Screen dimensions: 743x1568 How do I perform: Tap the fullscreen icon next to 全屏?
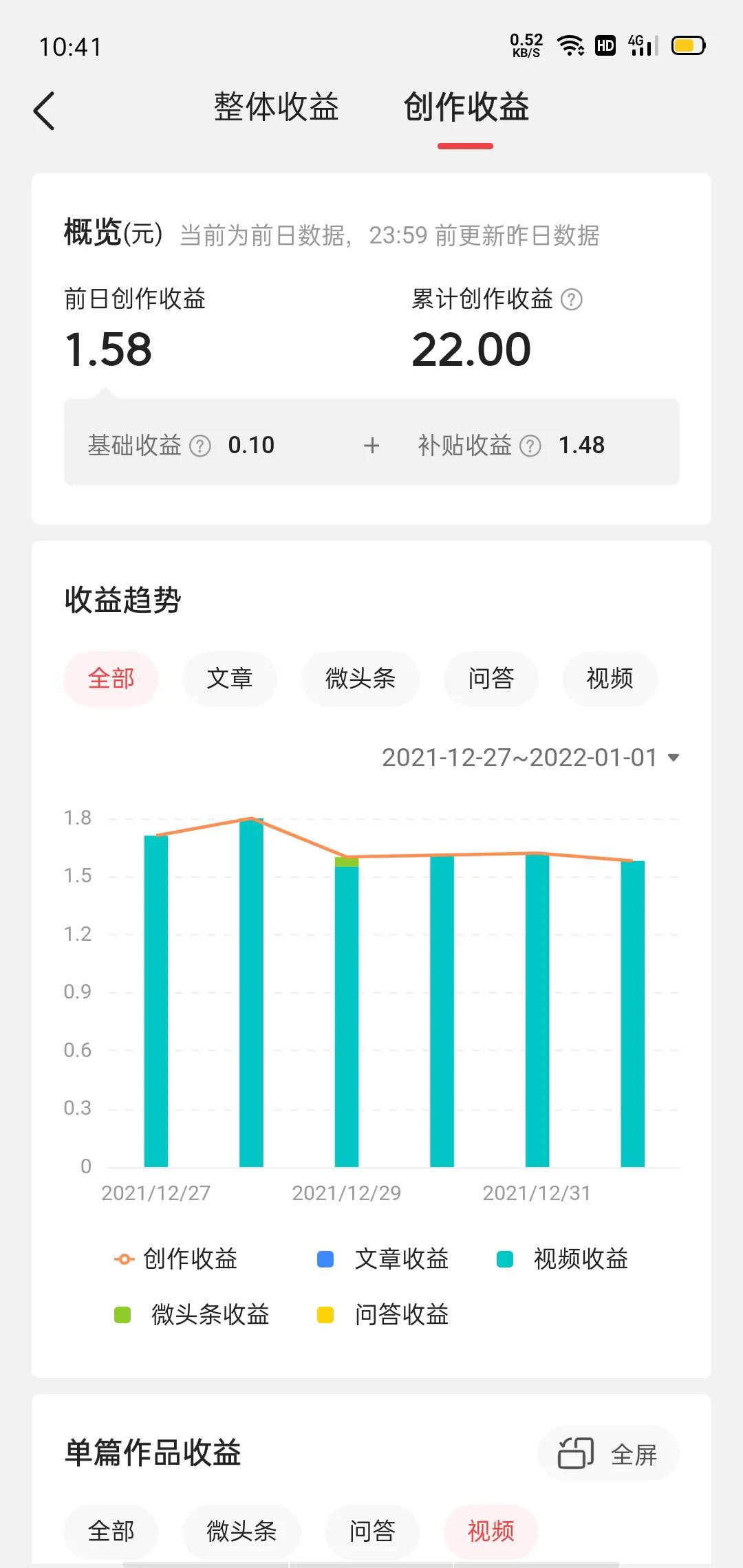tap(575, 1453)
